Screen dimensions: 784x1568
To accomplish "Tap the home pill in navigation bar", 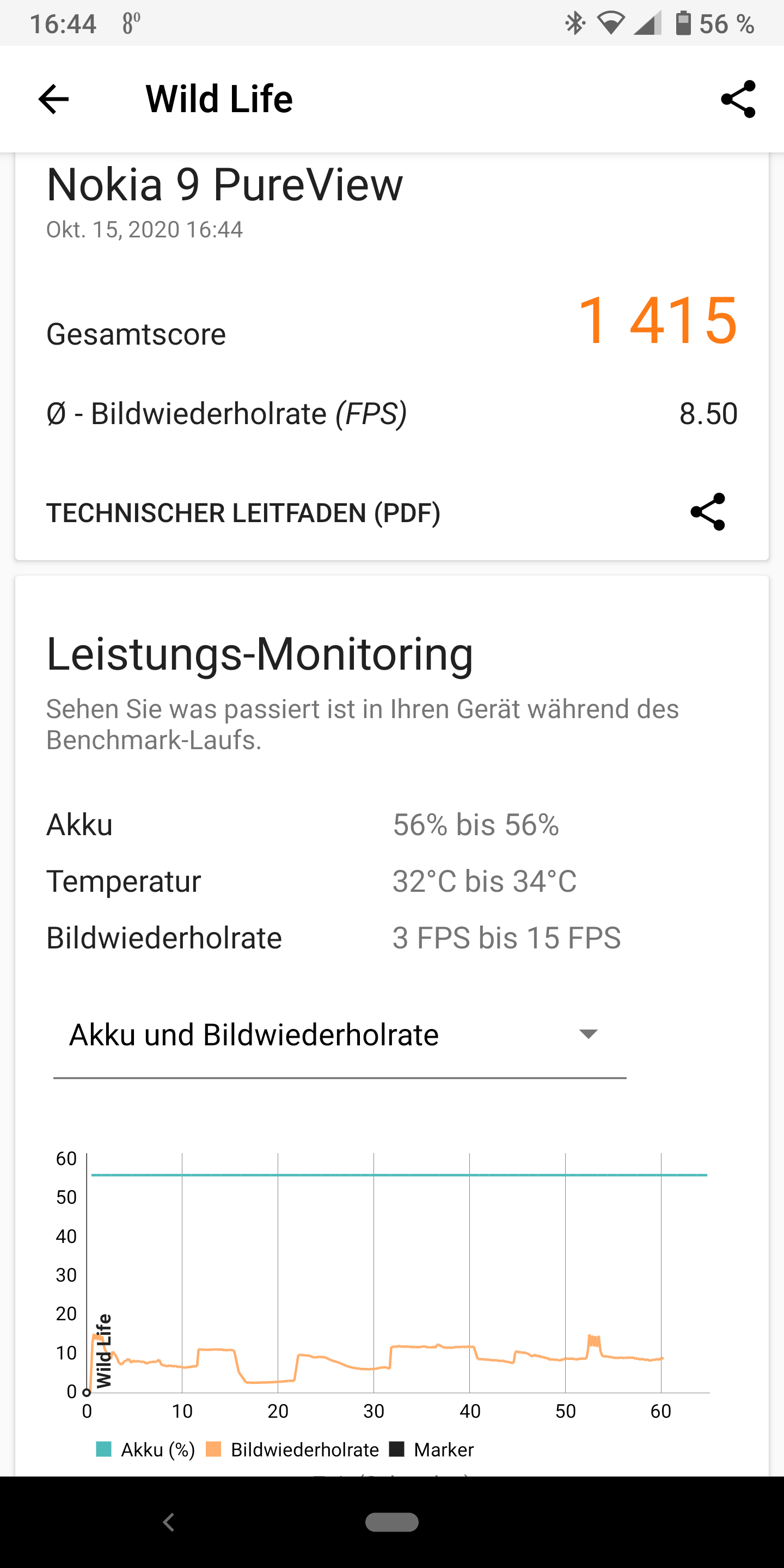I will (x=391, y=1522).
